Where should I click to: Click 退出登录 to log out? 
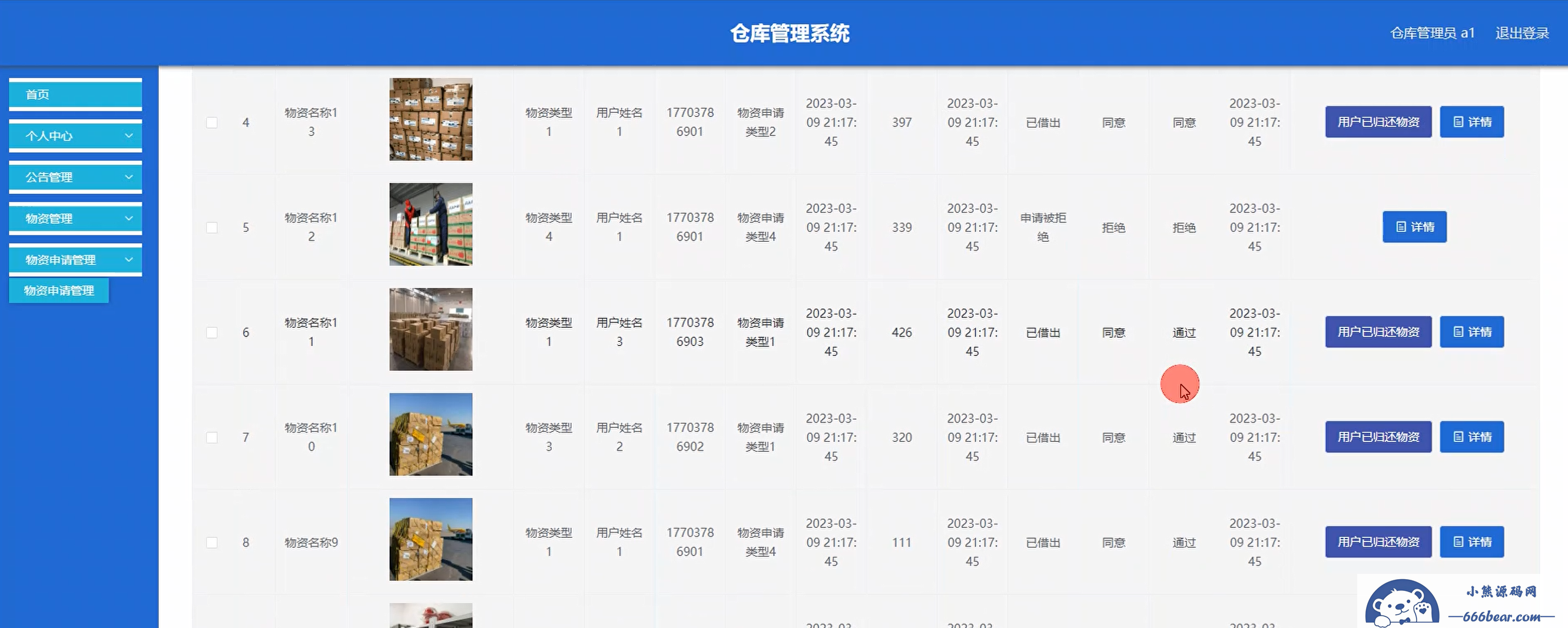pyautogui.click(x=1521, y=33)
